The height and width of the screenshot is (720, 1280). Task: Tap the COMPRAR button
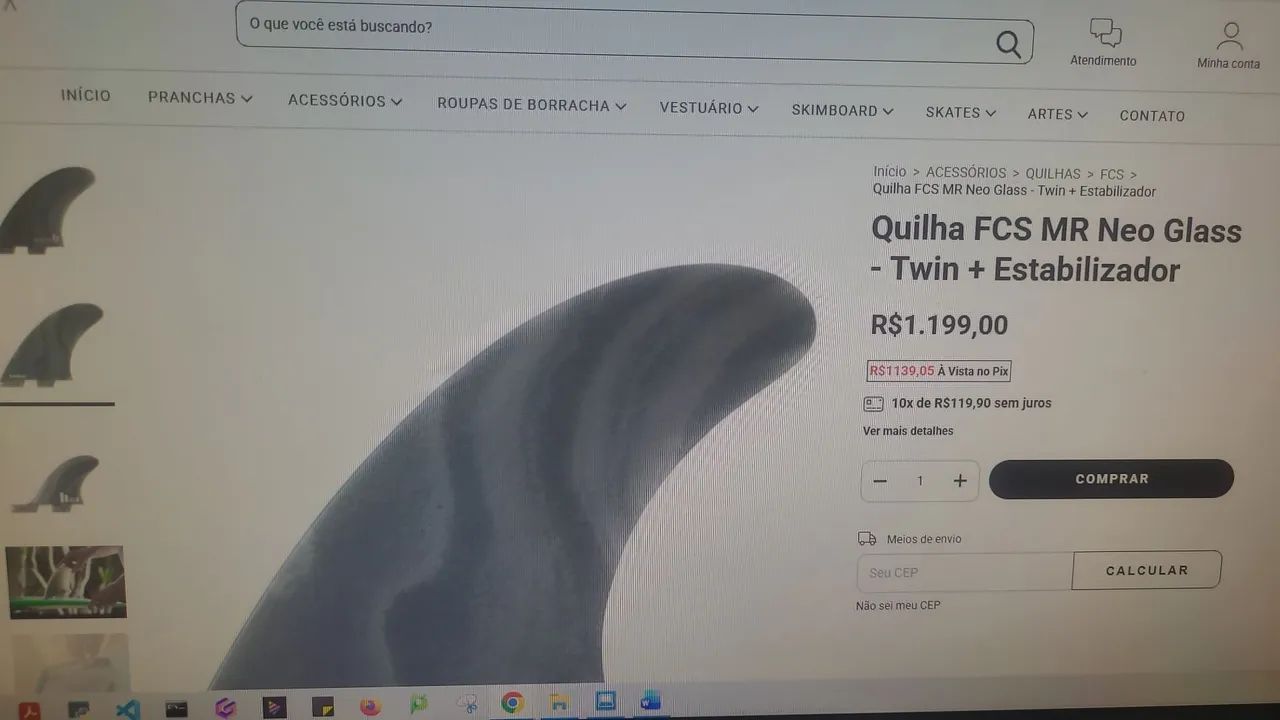(1111, 479)
